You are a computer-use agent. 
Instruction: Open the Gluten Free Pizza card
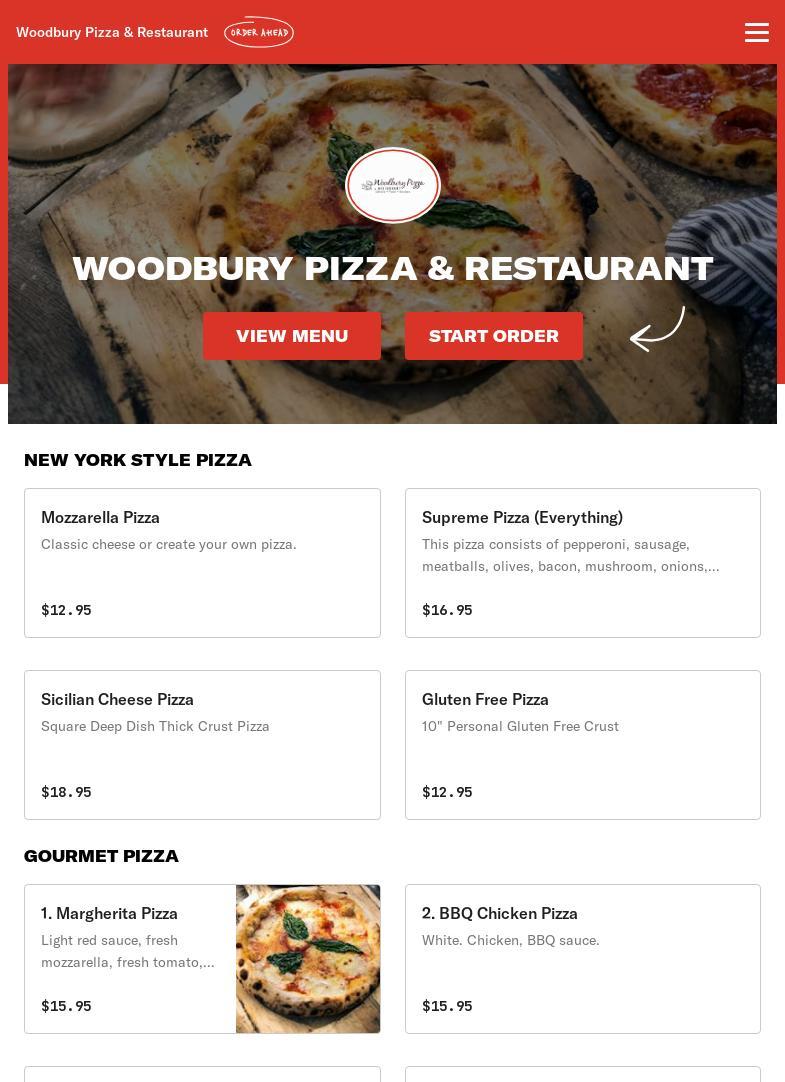pyautogui.click(x=582, y=745)
